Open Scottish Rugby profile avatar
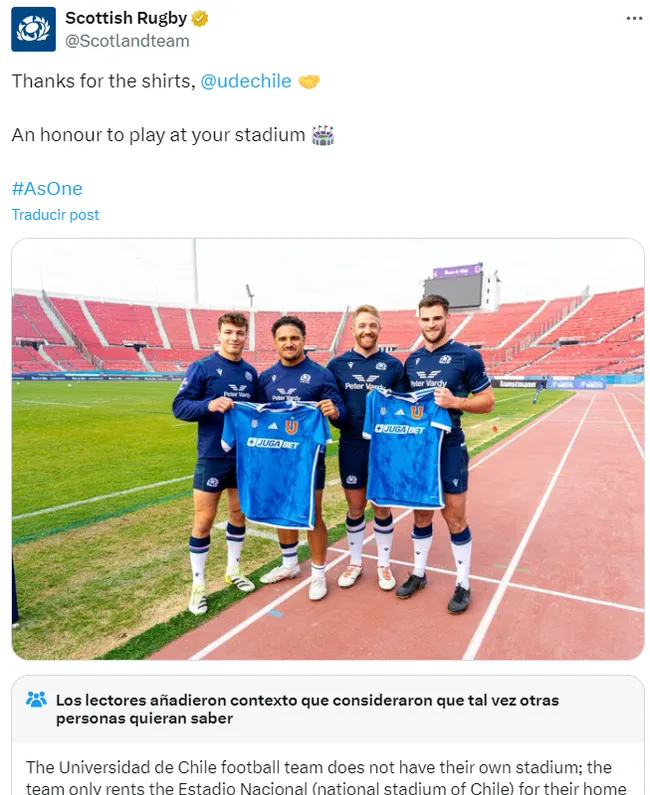 33,29
